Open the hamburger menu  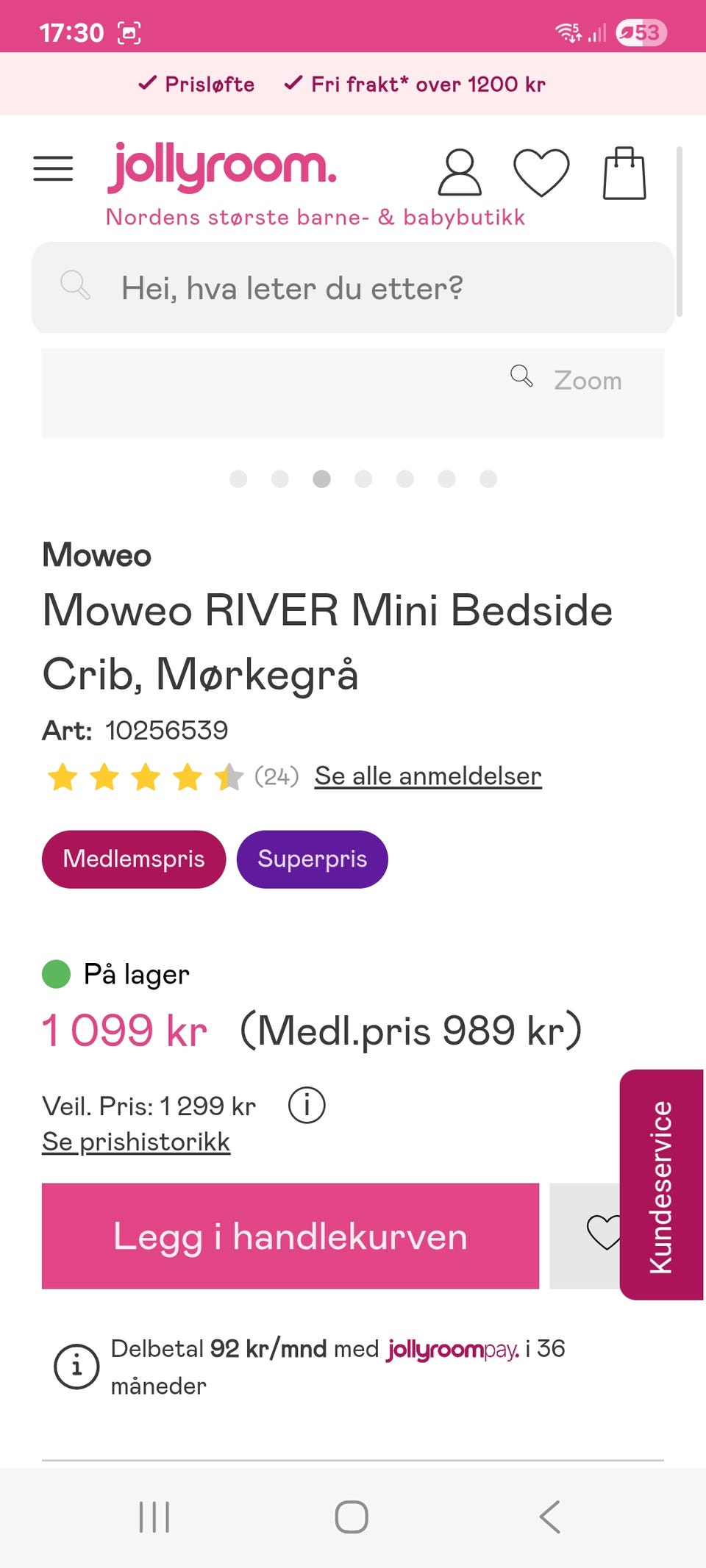coord(53,168)
